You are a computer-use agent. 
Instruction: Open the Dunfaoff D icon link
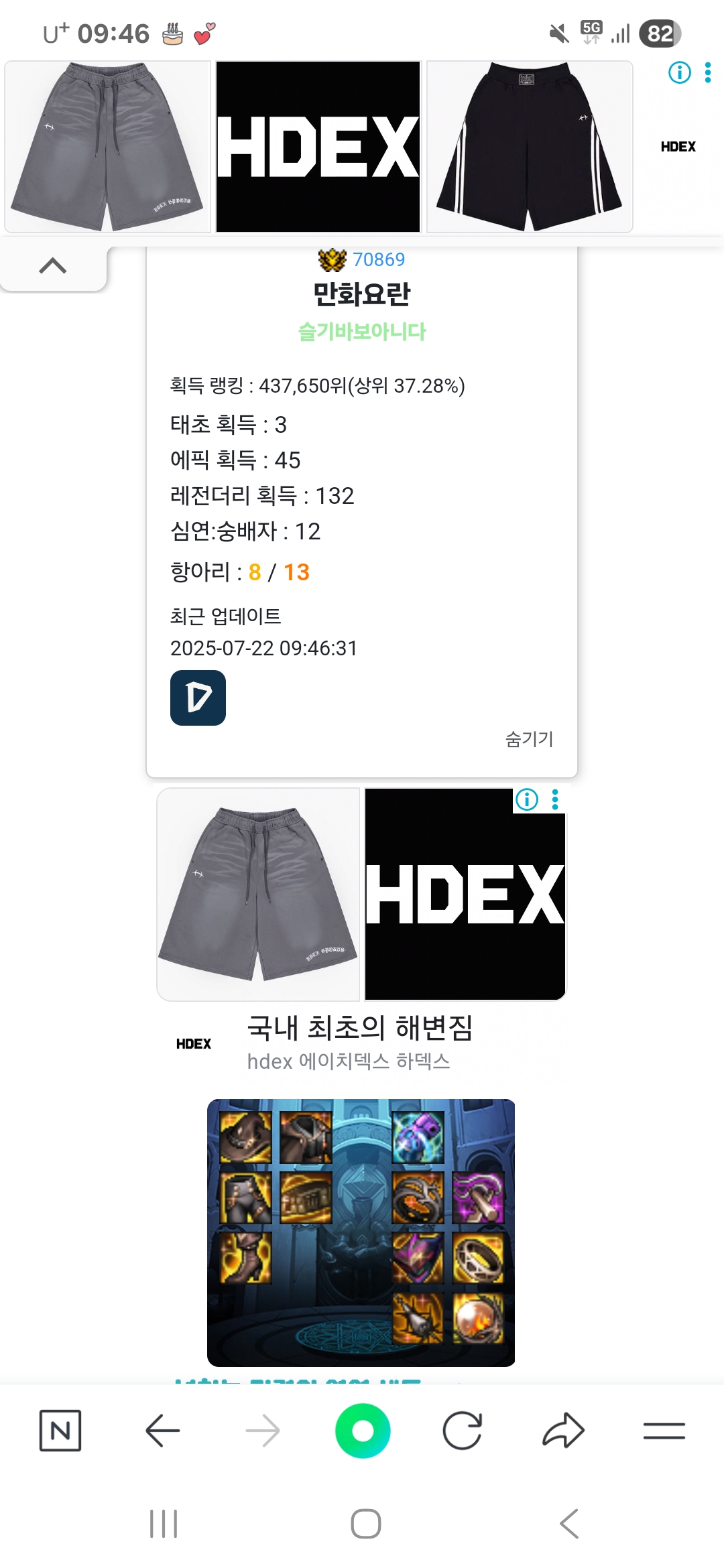[x=198, y=698]
